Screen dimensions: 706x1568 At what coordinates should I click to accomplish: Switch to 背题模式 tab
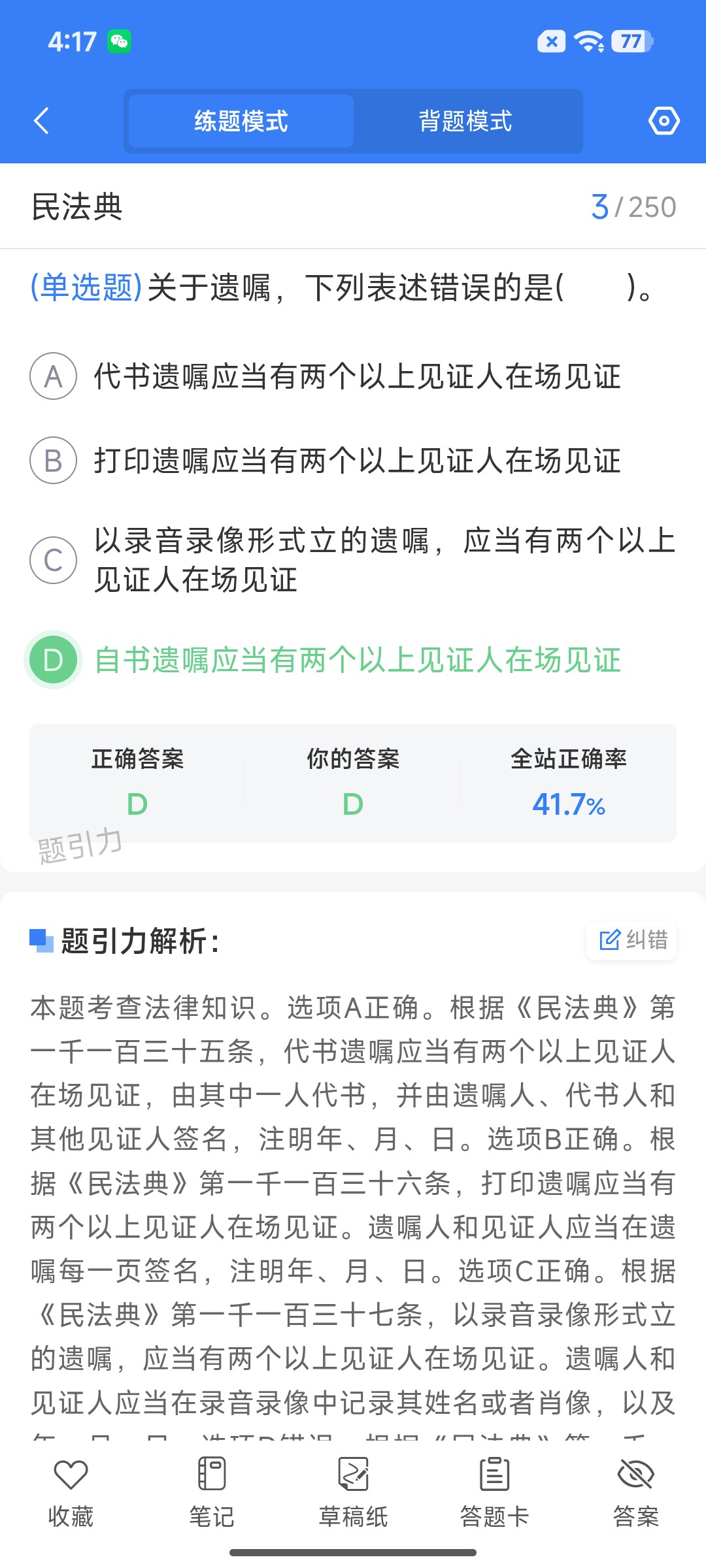[x=465, y=121]
